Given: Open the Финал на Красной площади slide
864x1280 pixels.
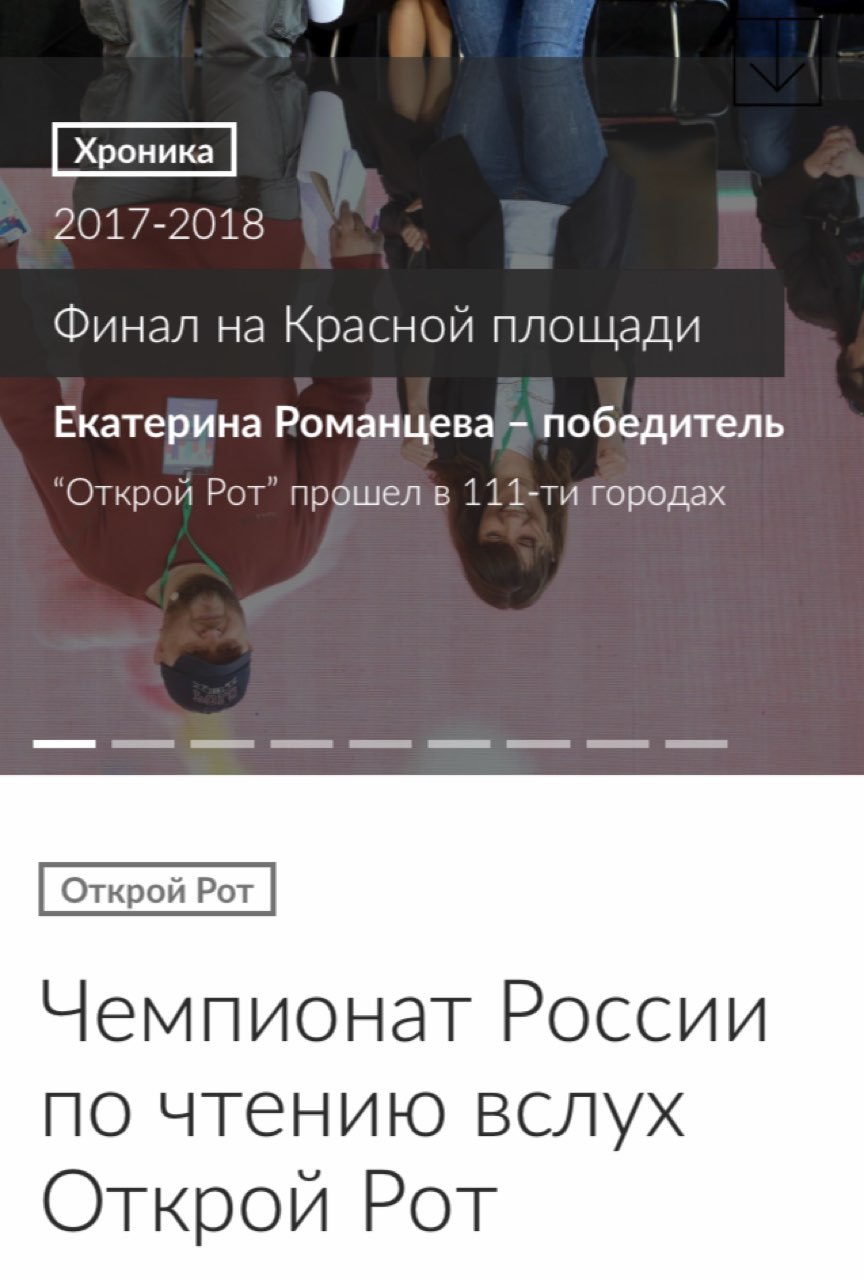Looking at the screenshot, I should coord(378,324).
